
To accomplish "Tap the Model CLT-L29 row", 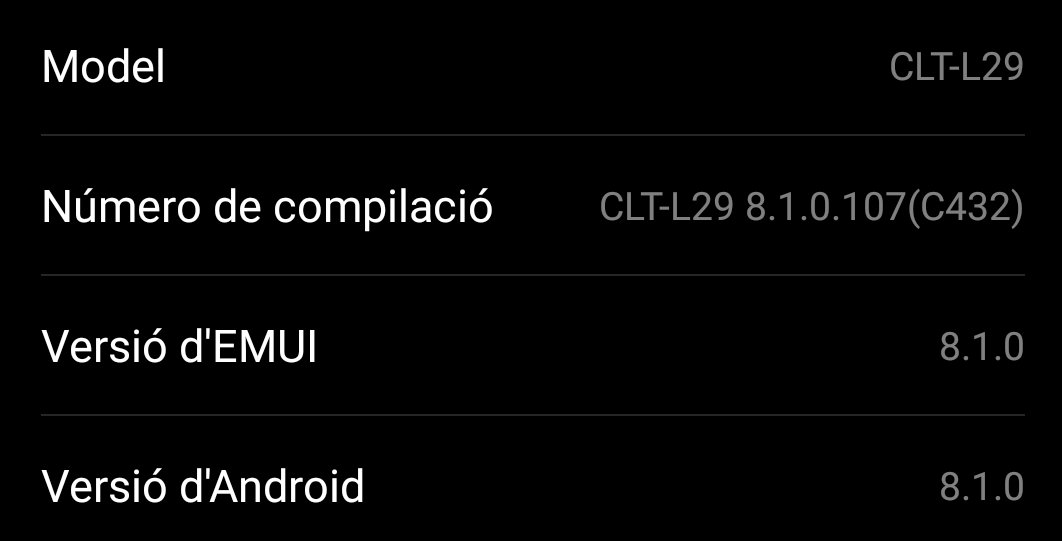I will pyautogui.click(x=531, y=67).
